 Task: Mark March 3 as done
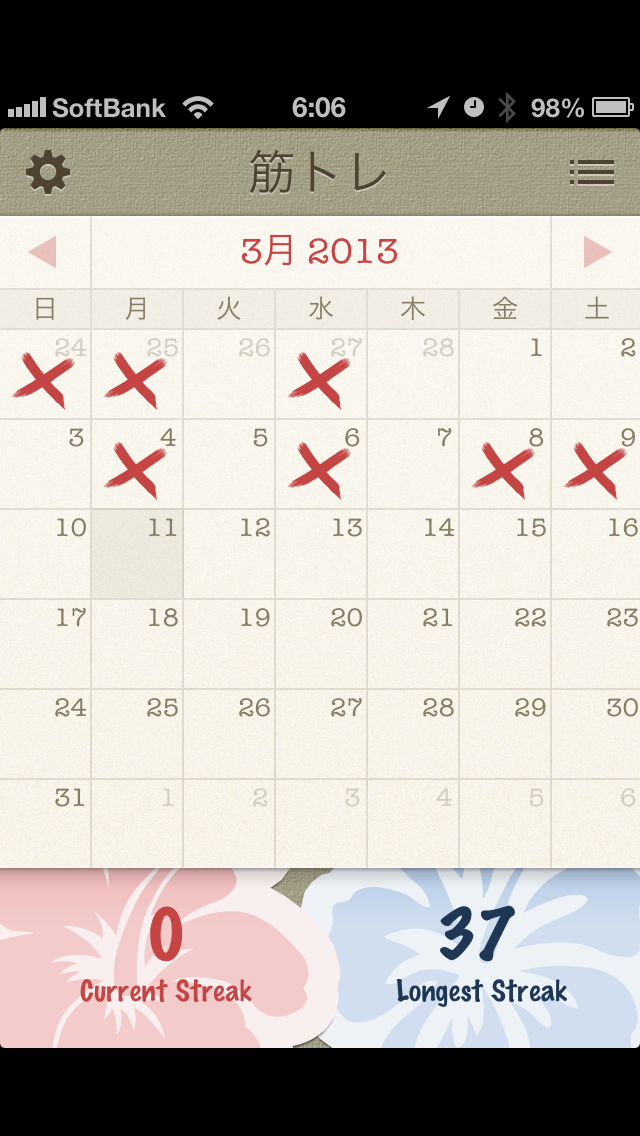pos(45,465)
